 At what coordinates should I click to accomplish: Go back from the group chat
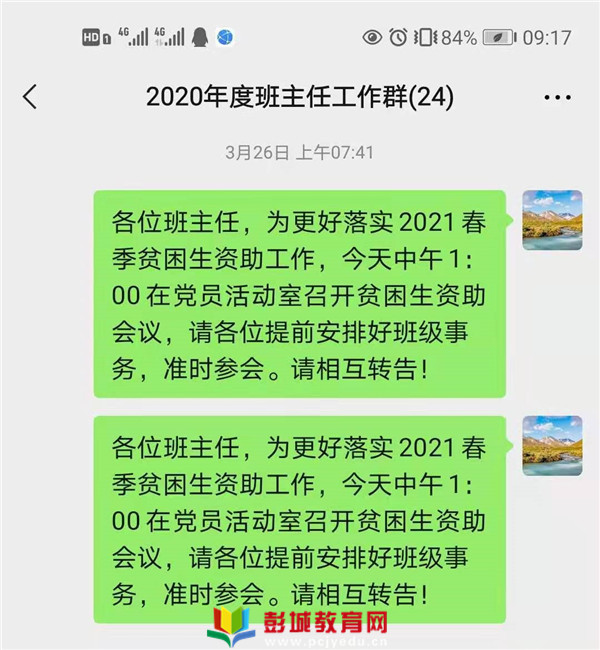(x=30, y=97)
